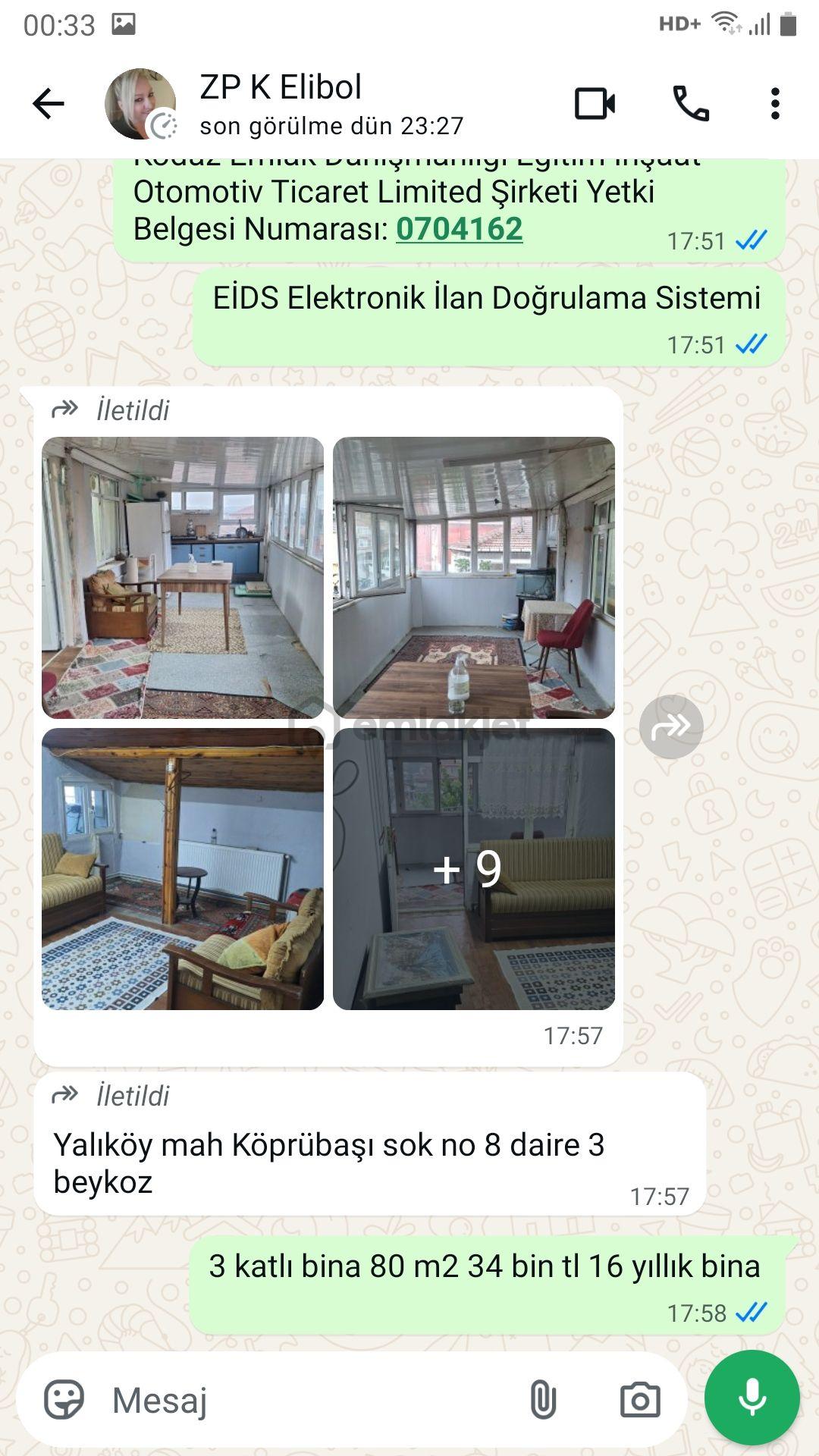Go back to the chat list
This screenshot has width=819, height=1456.
pyautogui.click(x=49, y=104)
